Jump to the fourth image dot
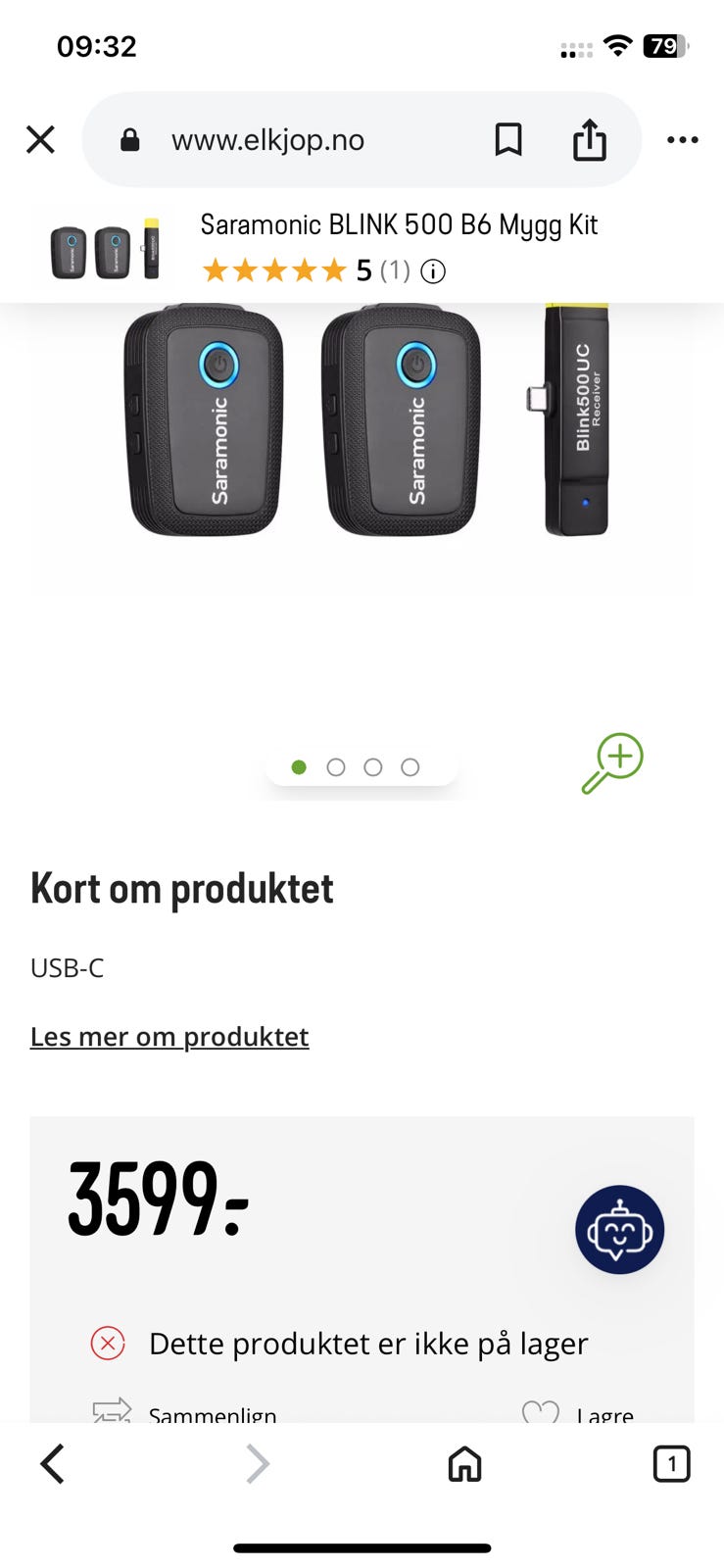Image resolution: width=724 pixels, height=1568 pixels. point(410,767)
